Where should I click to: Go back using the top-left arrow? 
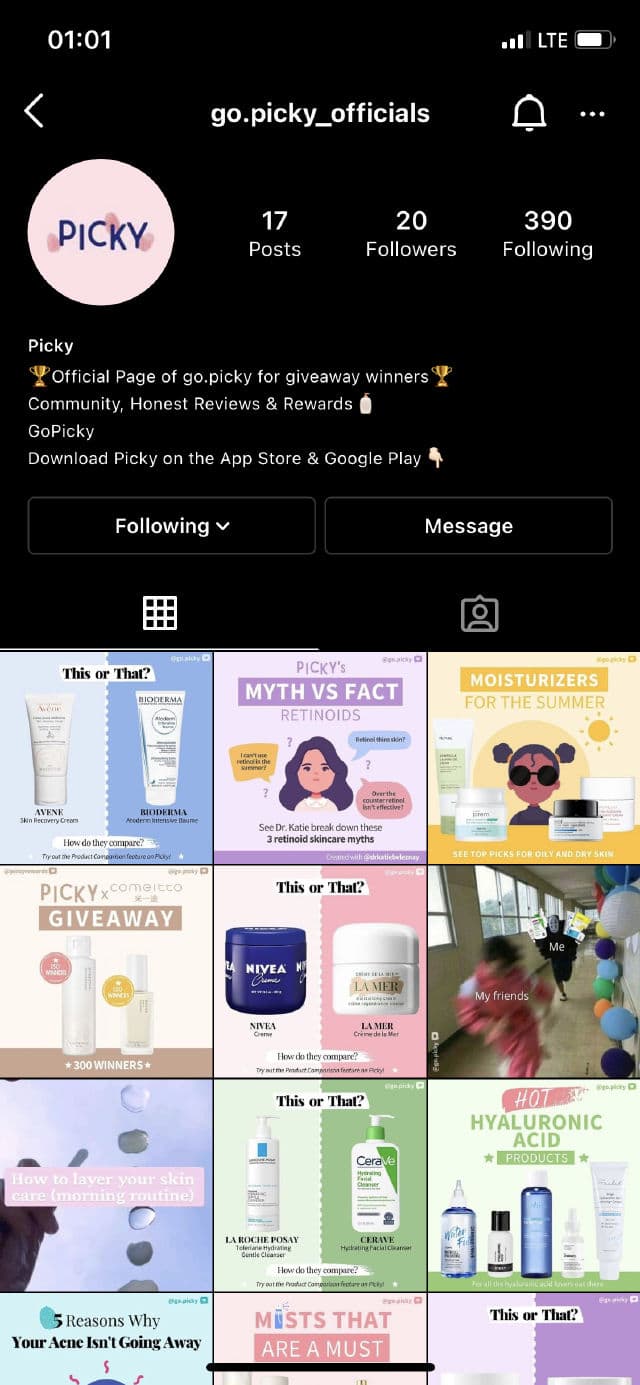coord(34,111)
